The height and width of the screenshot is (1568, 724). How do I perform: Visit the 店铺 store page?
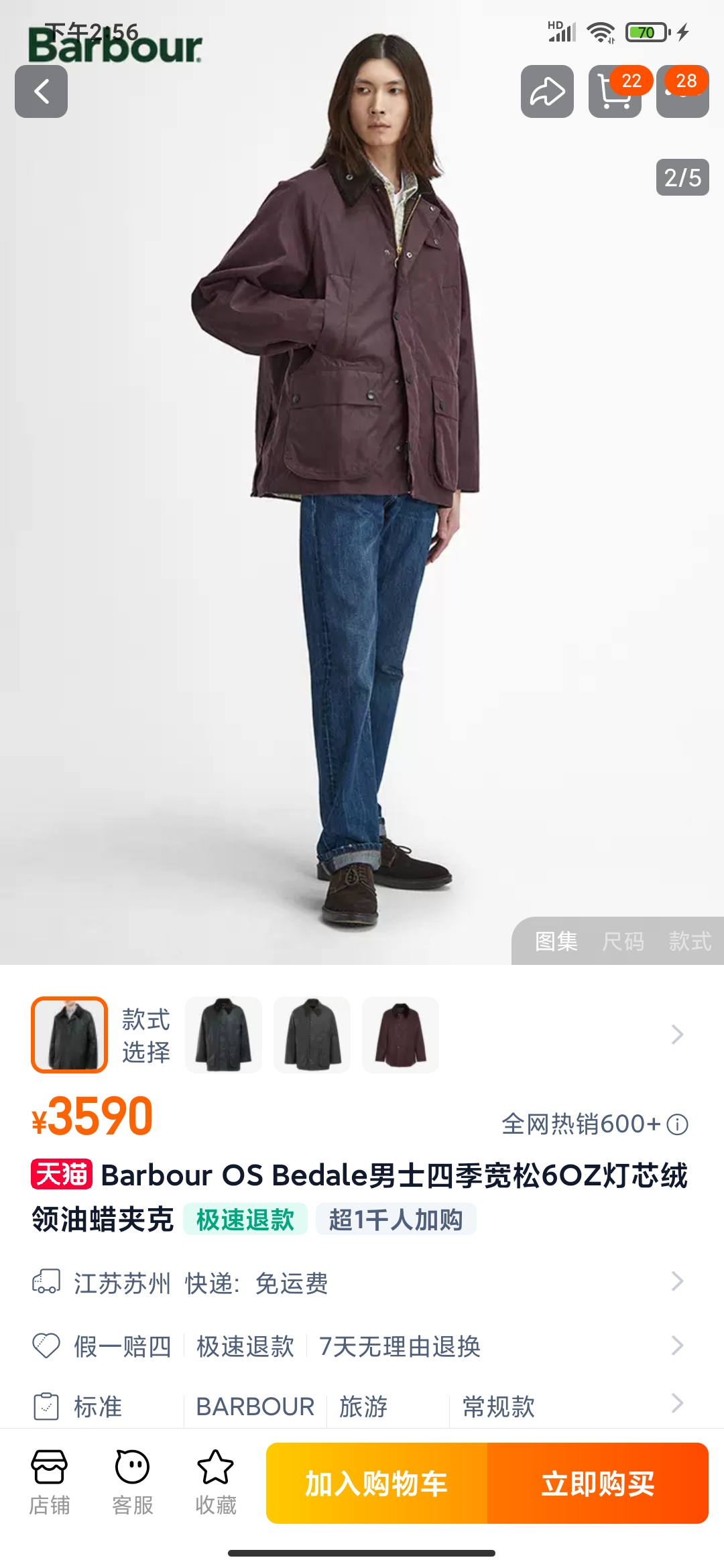(50, 1482)
